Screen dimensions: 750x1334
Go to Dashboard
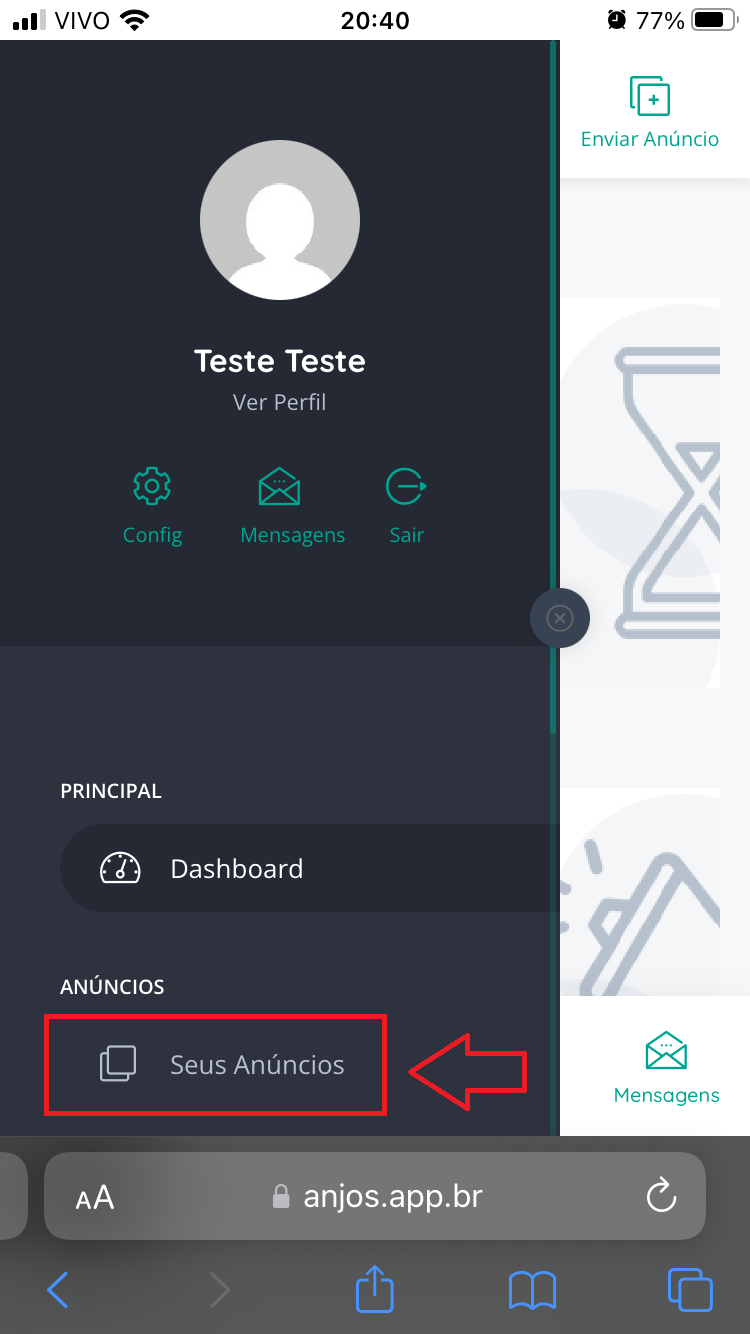(x=236, y=868)
